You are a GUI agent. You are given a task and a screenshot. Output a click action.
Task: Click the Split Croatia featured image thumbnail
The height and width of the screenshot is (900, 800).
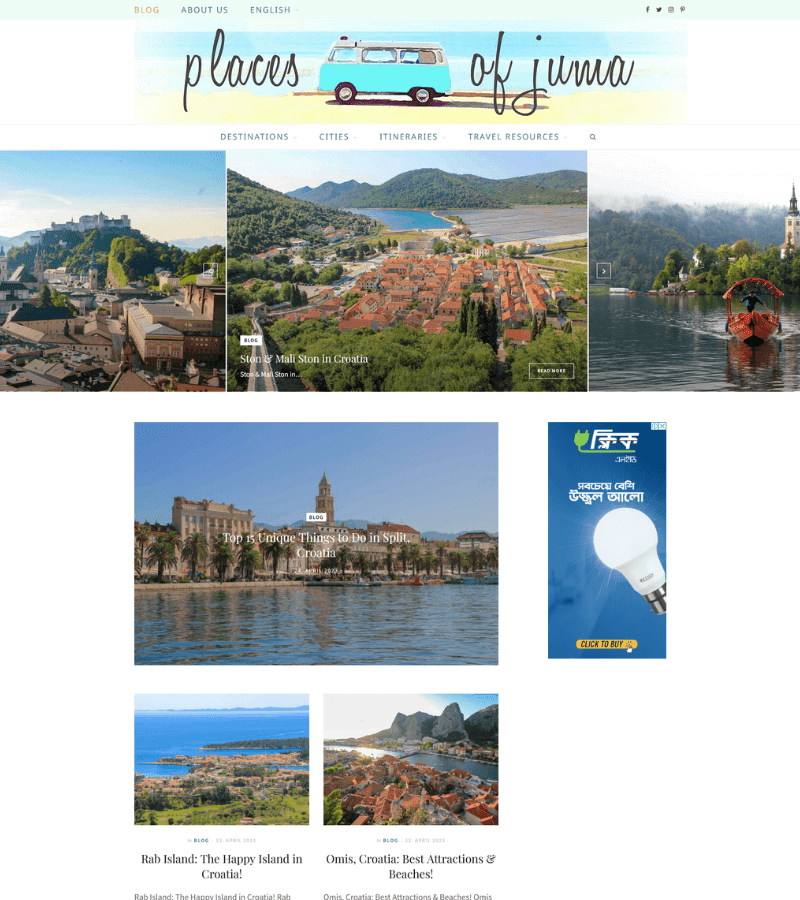pos(316,543)
